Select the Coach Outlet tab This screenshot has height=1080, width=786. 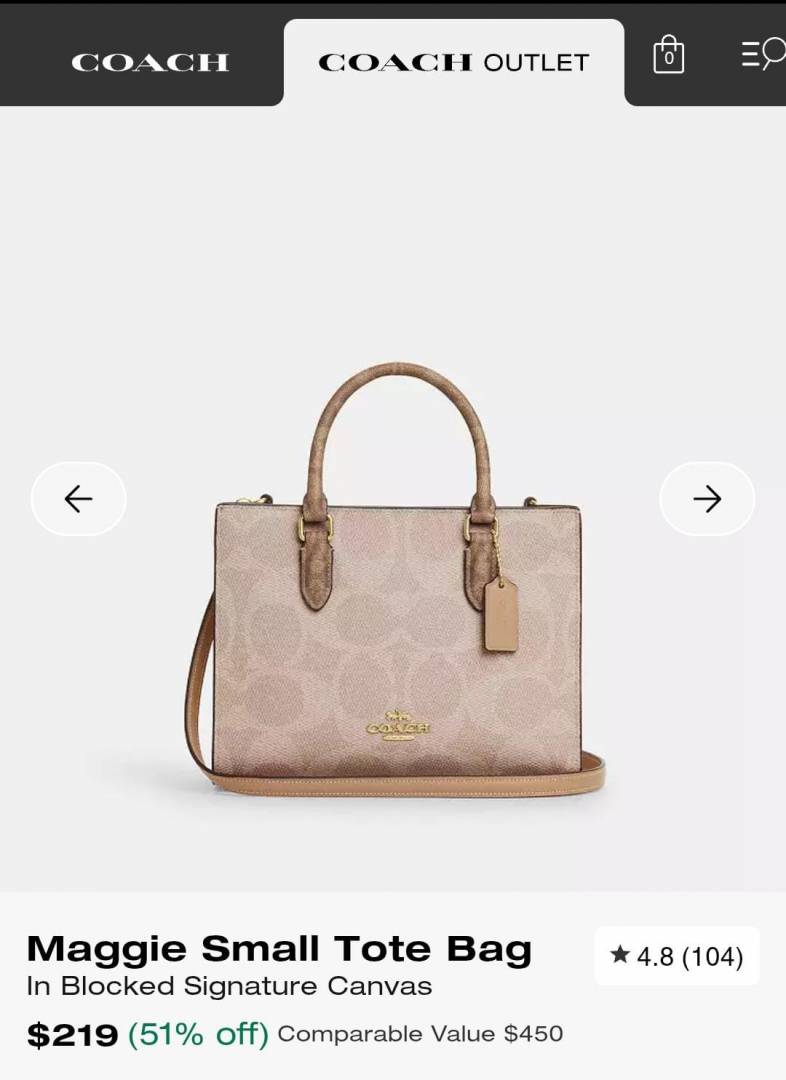(453, 62)
